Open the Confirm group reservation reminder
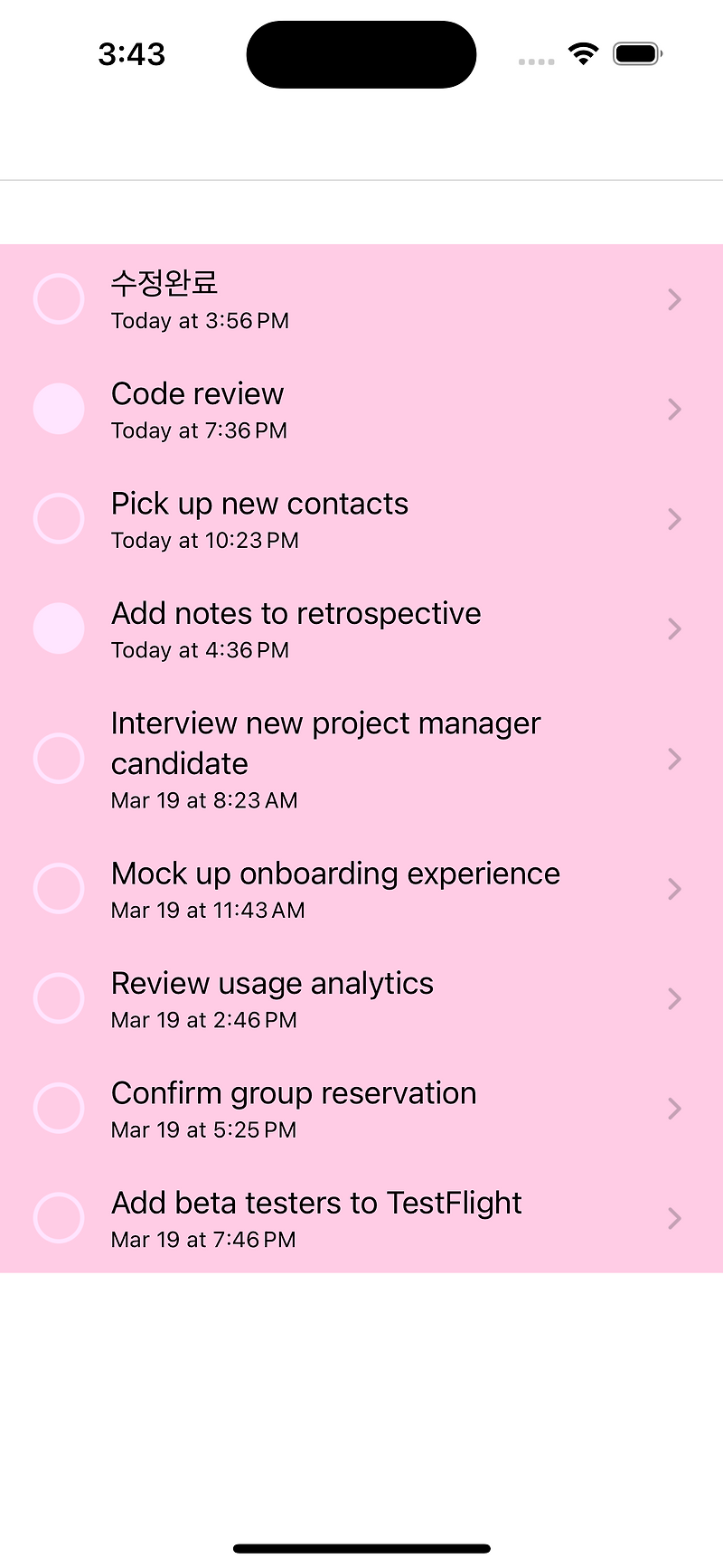 (293, 1092)
